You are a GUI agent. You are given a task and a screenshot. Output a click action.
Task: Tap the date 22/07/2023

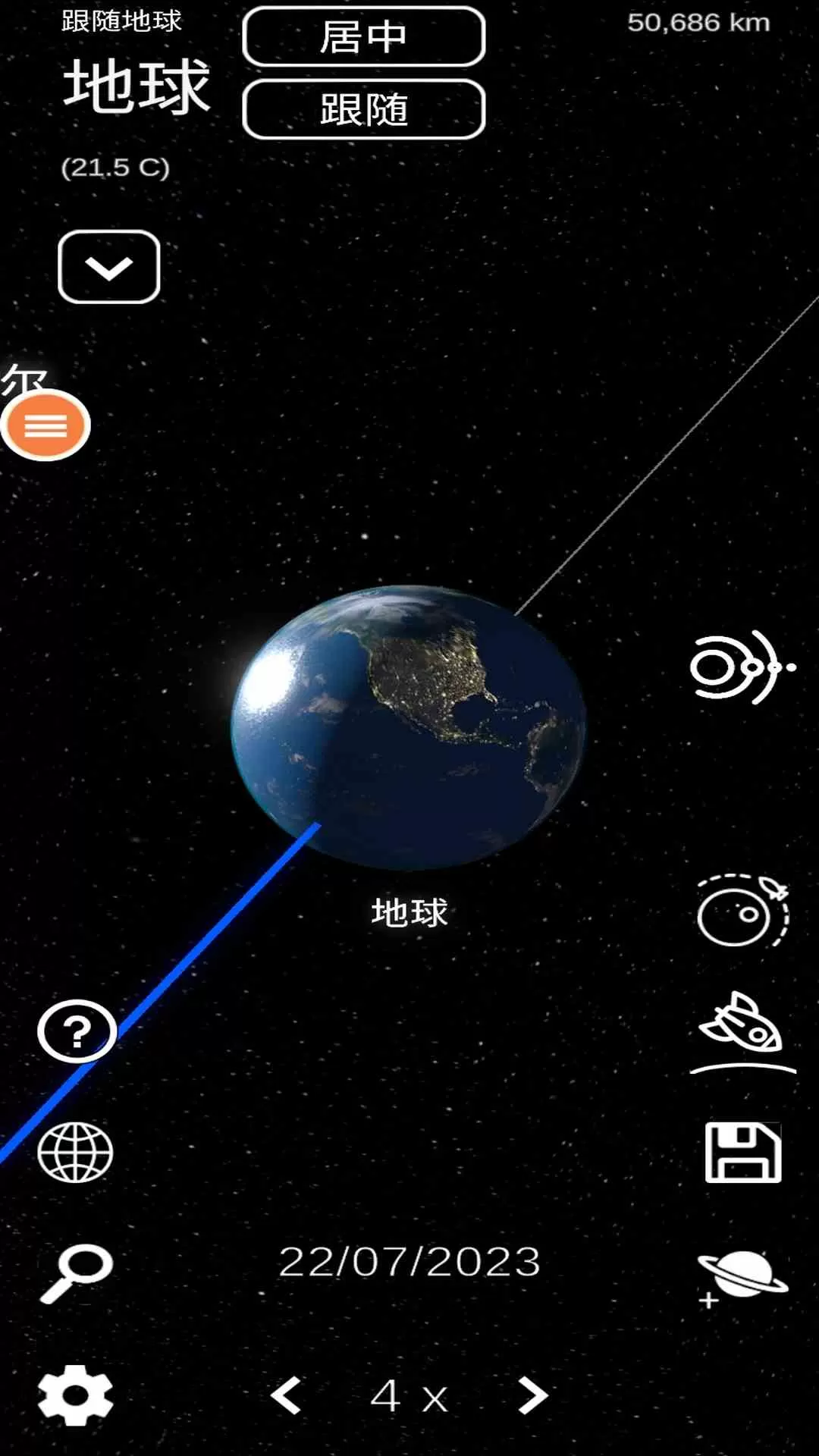409,1263
